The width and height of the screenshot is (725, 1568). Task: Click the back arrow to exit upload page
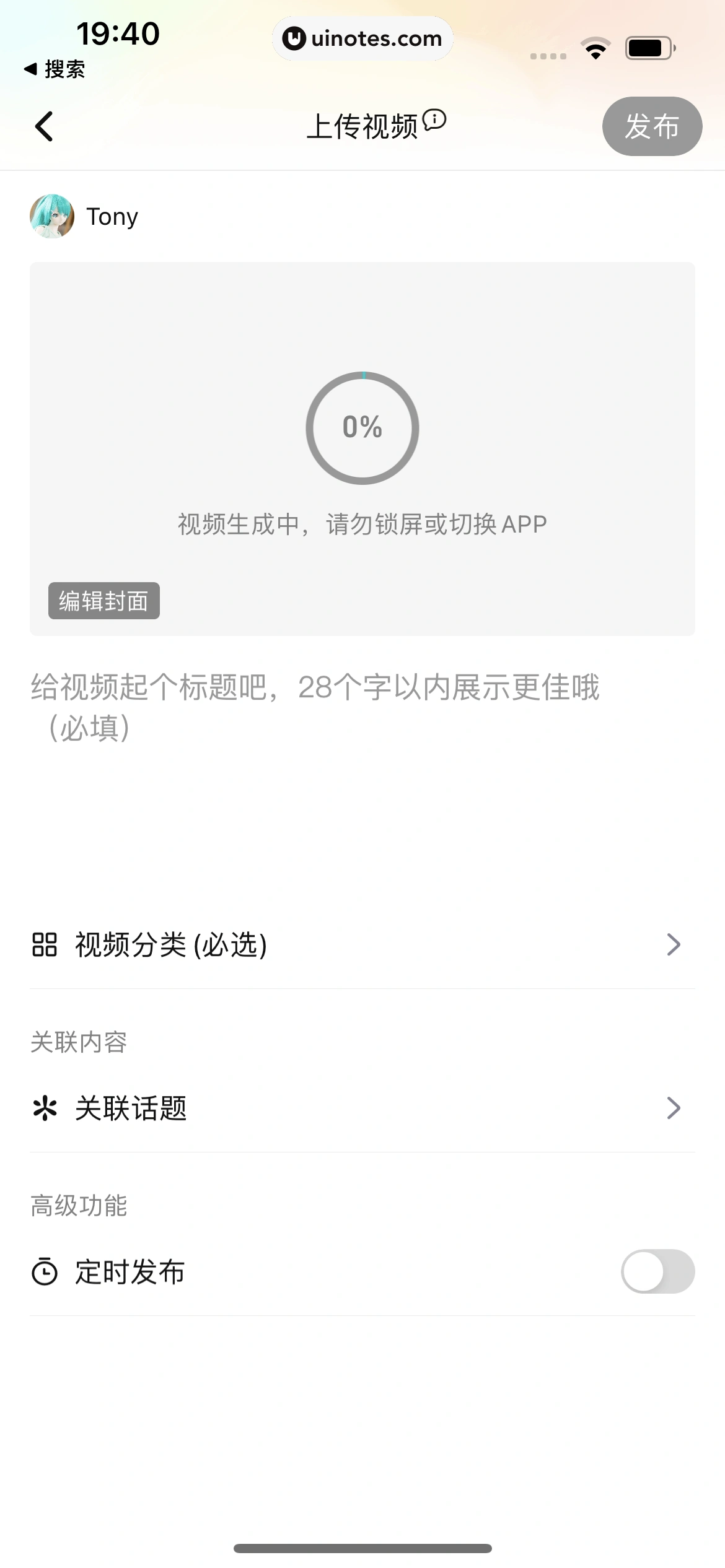(x=44, y=126)
